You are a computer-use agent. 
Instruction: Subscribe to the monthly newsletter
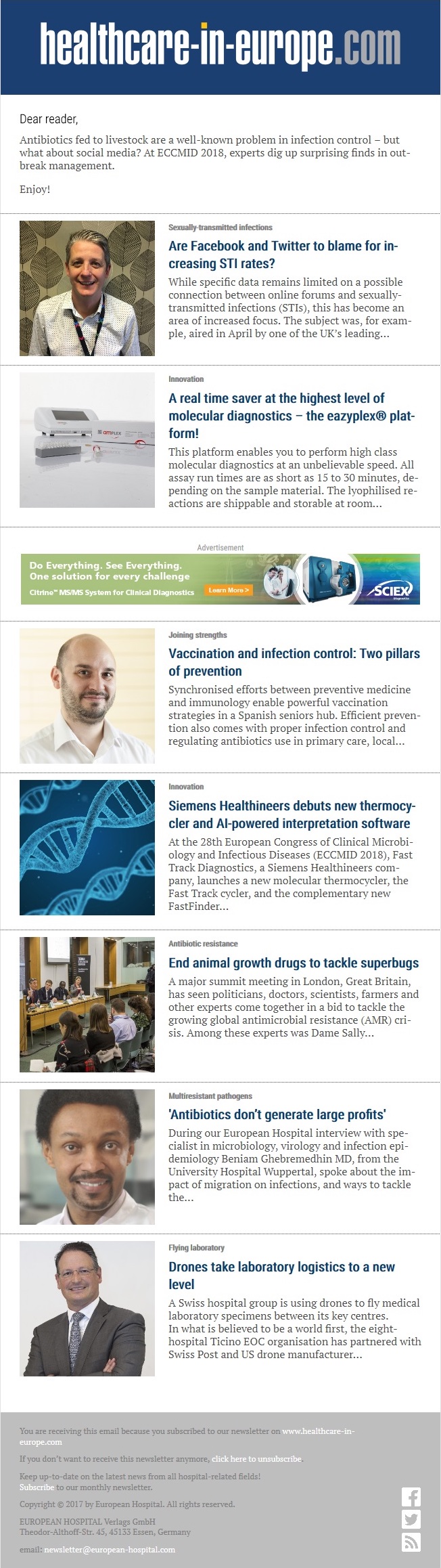(37, 1487)
